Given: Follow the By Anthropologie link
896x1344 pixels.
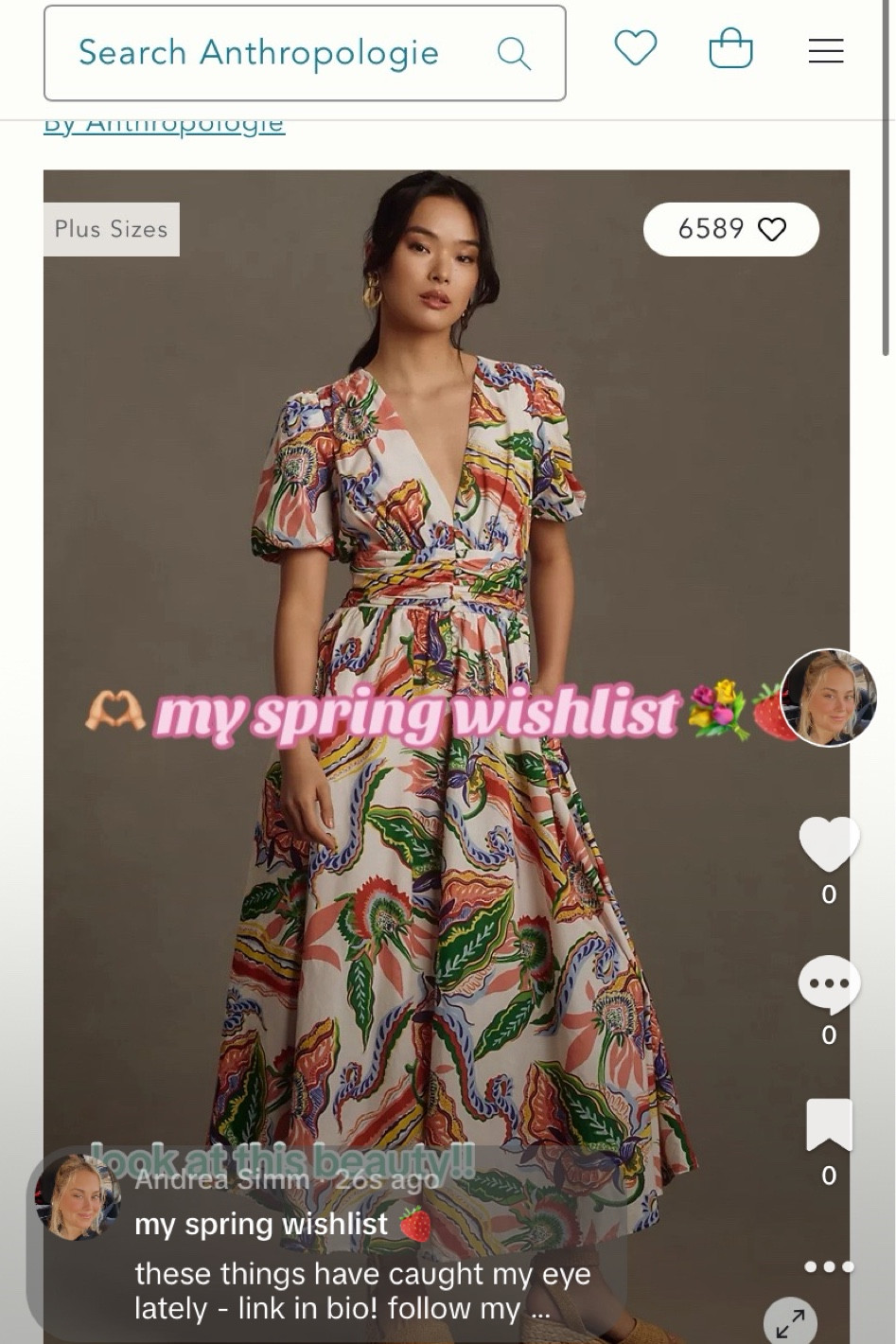Looking at the screenshot, I should pos(163,121).
